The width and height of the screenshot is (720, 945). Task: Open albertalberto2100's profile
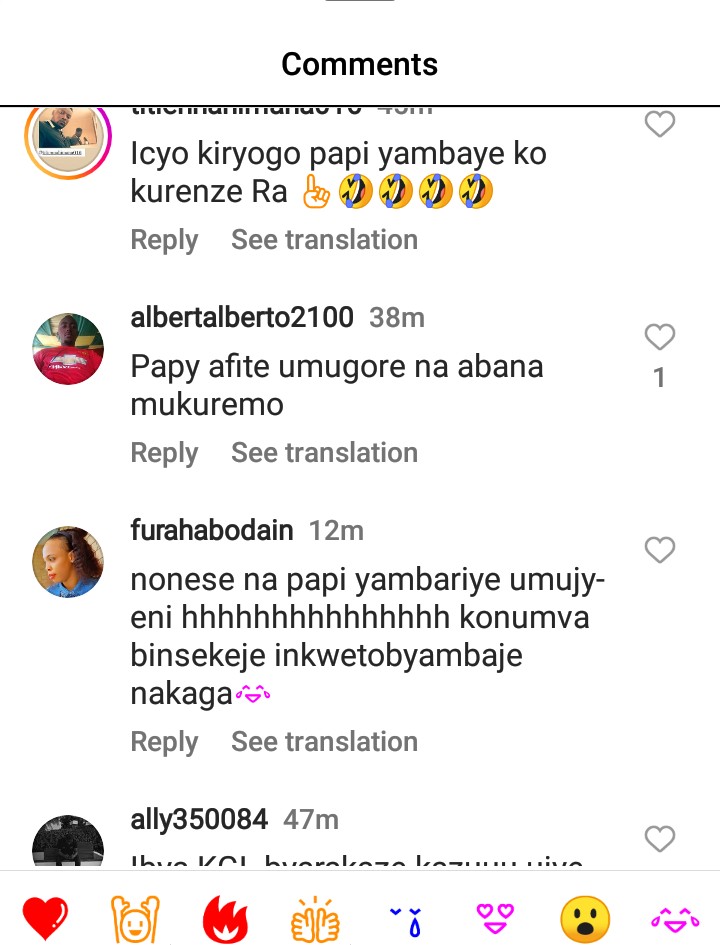[x=242, y=318]
